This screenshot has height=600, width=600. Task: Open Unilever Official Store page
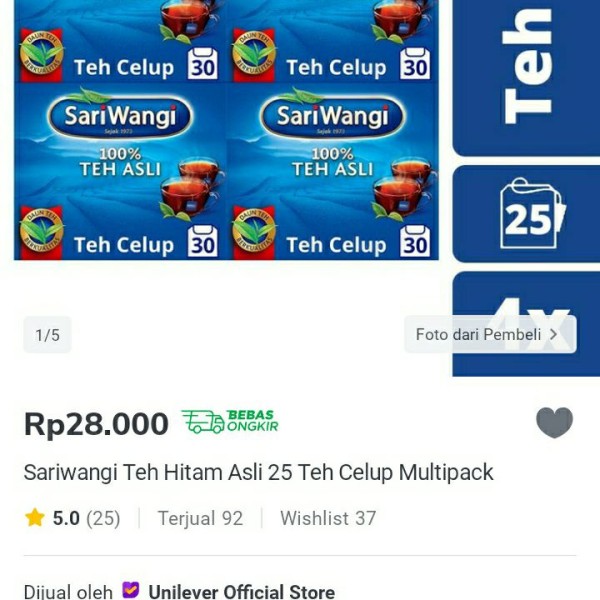pos(241,591)
